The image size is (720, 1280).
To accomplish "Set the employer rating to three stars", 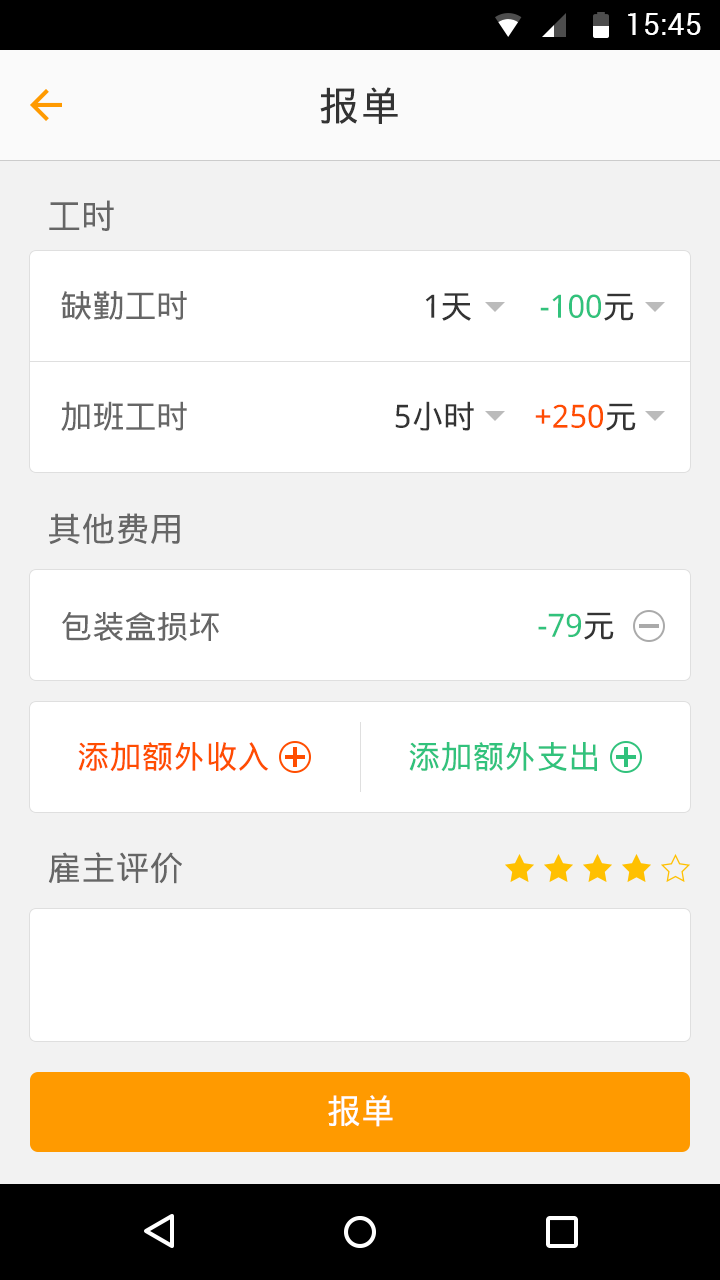I will click(597, 869).
